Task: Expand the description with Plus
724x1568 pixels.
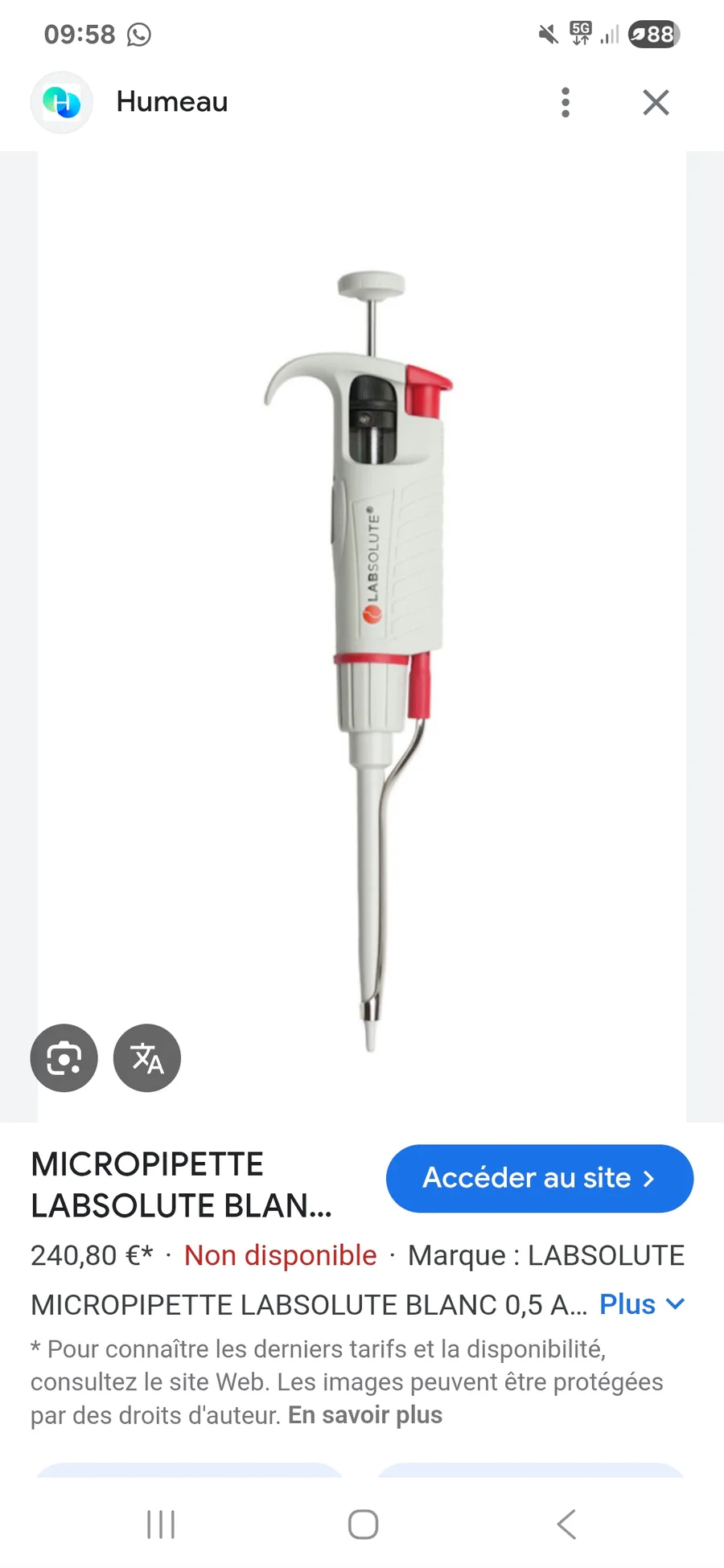Action: coord(642,1304)
